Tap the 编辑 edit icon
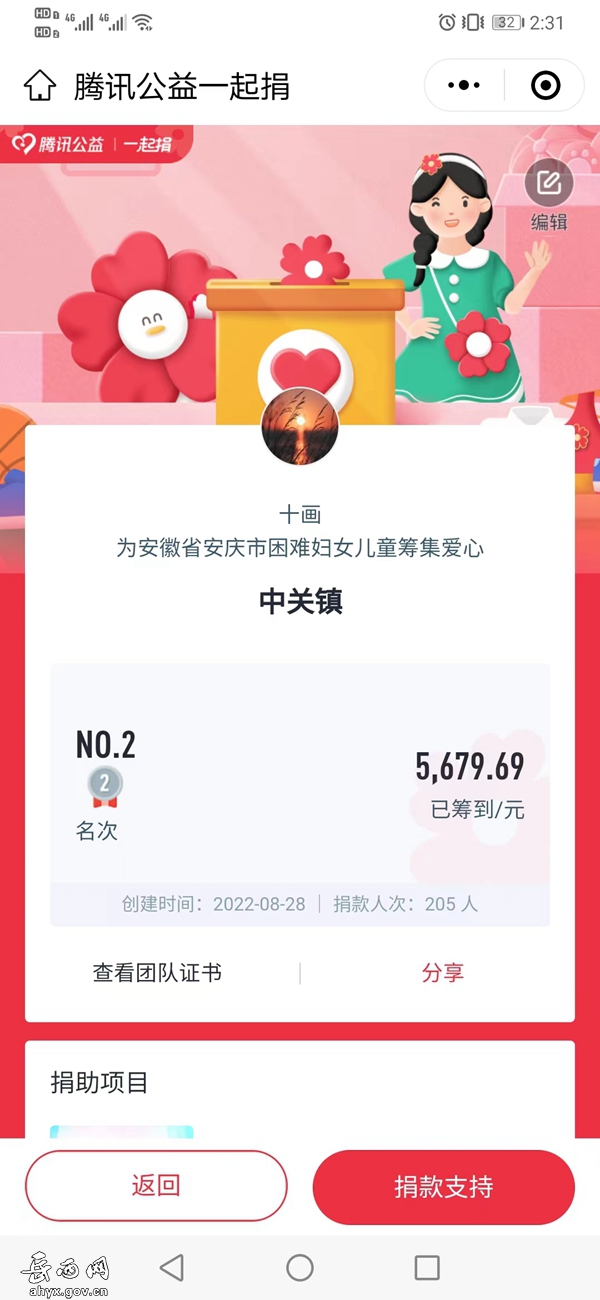This screenshot has height=1300, width=600. click(x=548, y=184)
